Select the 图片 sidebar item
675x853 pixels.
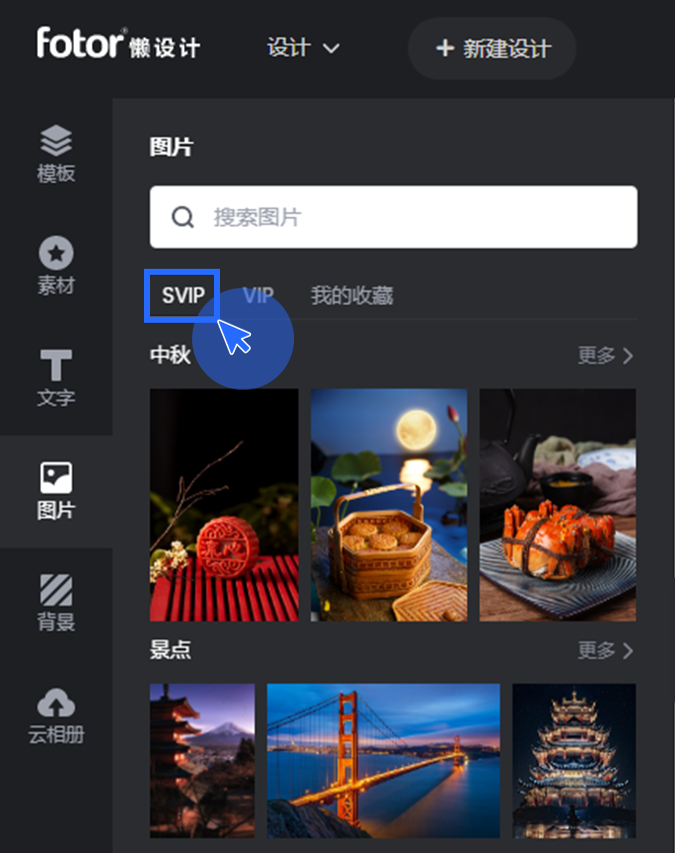pyautogui.click(x=56, y=490)
